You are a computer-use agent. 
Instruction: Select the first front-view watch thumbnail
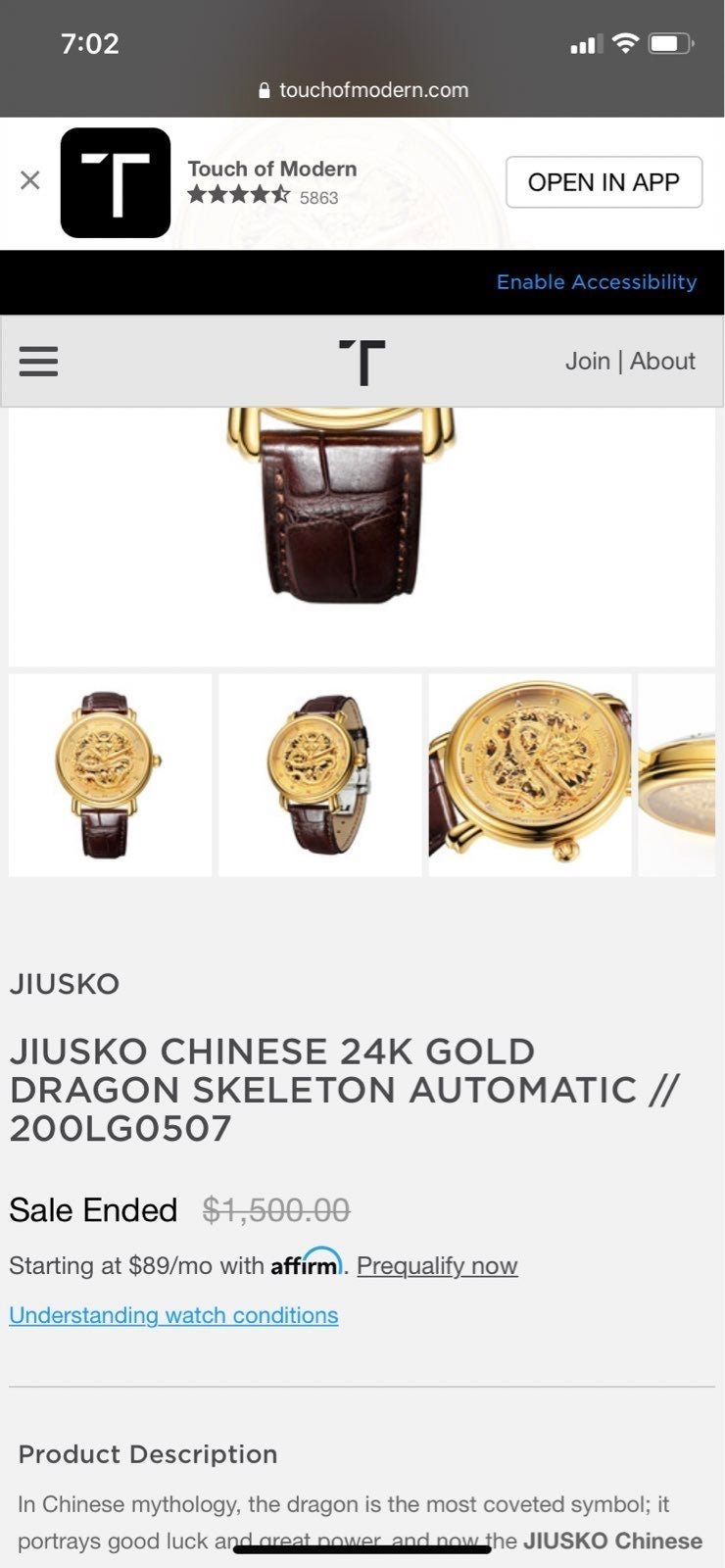tap(110, 775)
